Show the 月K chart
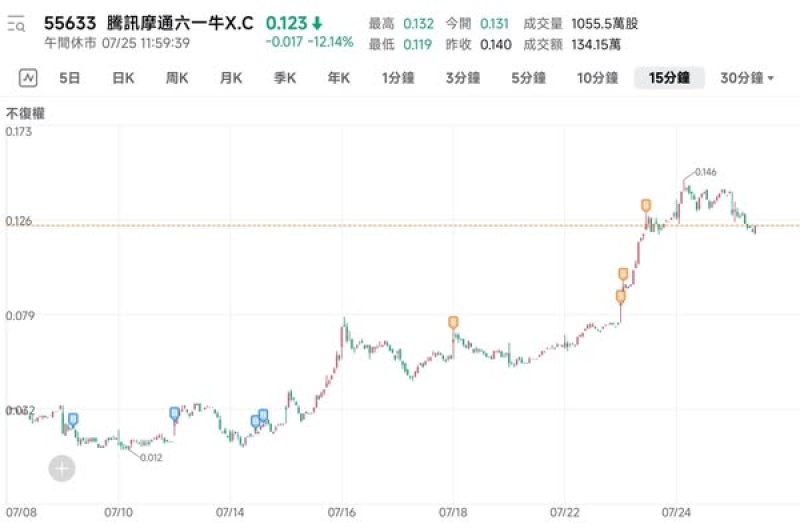 click(231, 78)
